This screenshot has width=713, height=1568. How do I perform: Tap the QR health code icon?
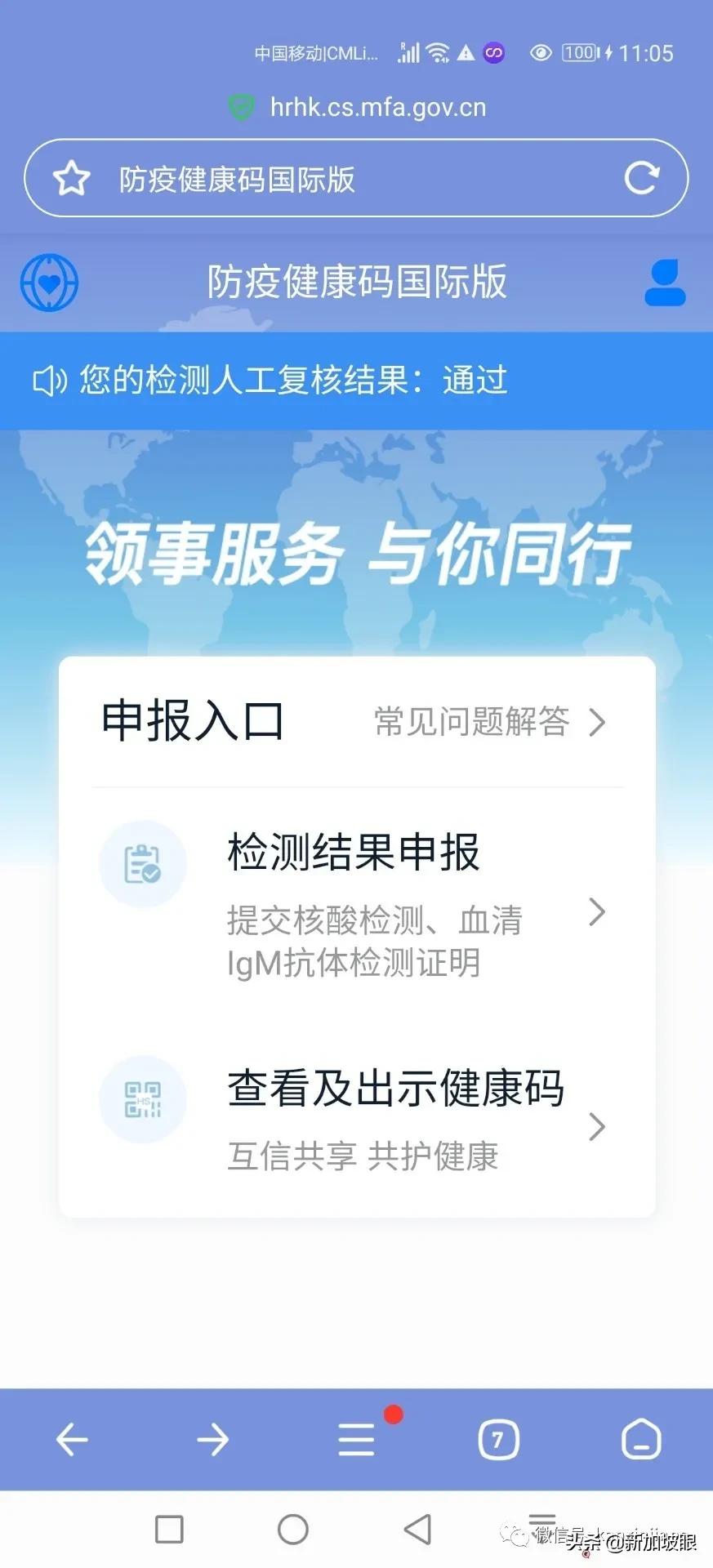pyautogui.click(x=143, y=1098)
